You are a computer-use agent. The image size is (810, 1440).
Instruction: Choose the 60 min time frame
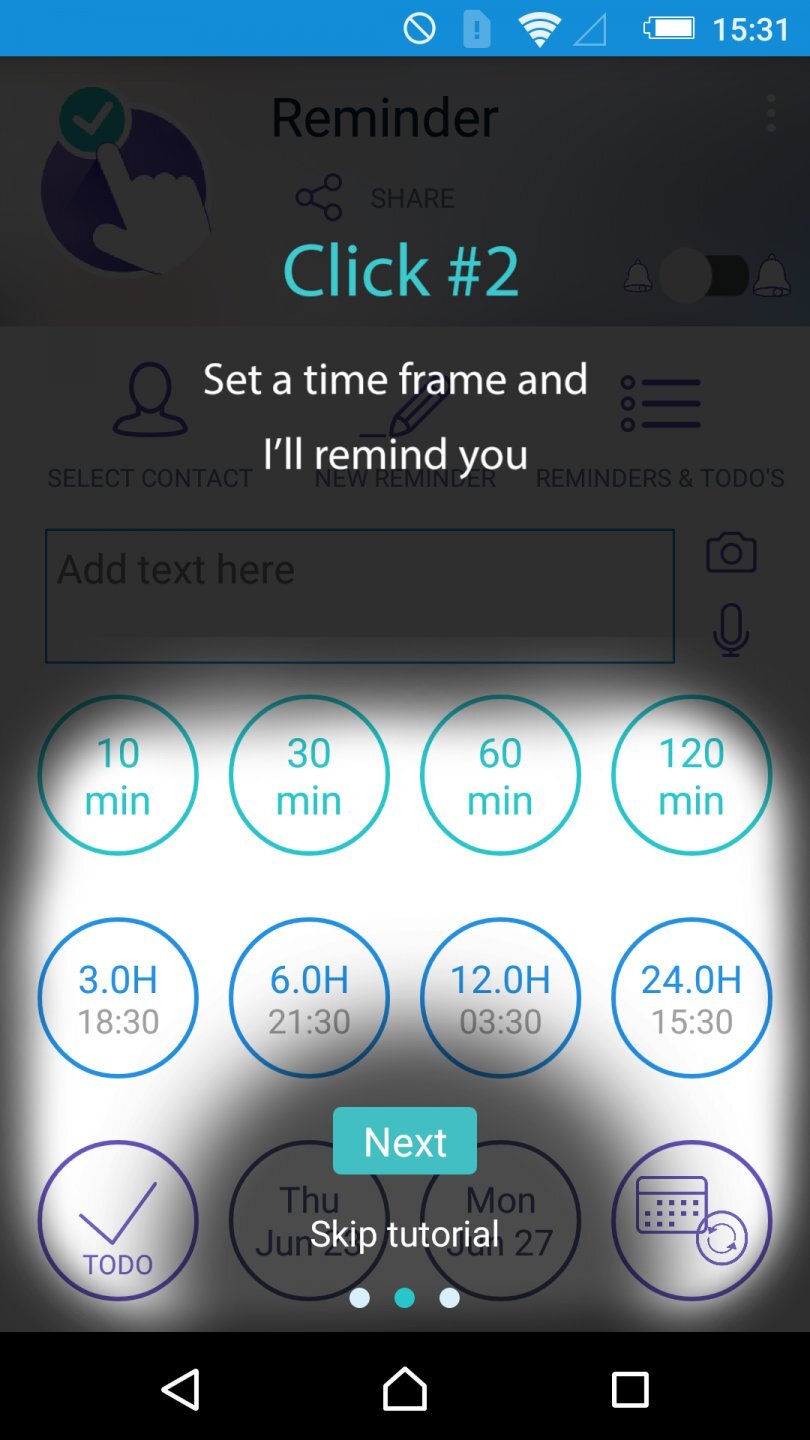(500, 775)
